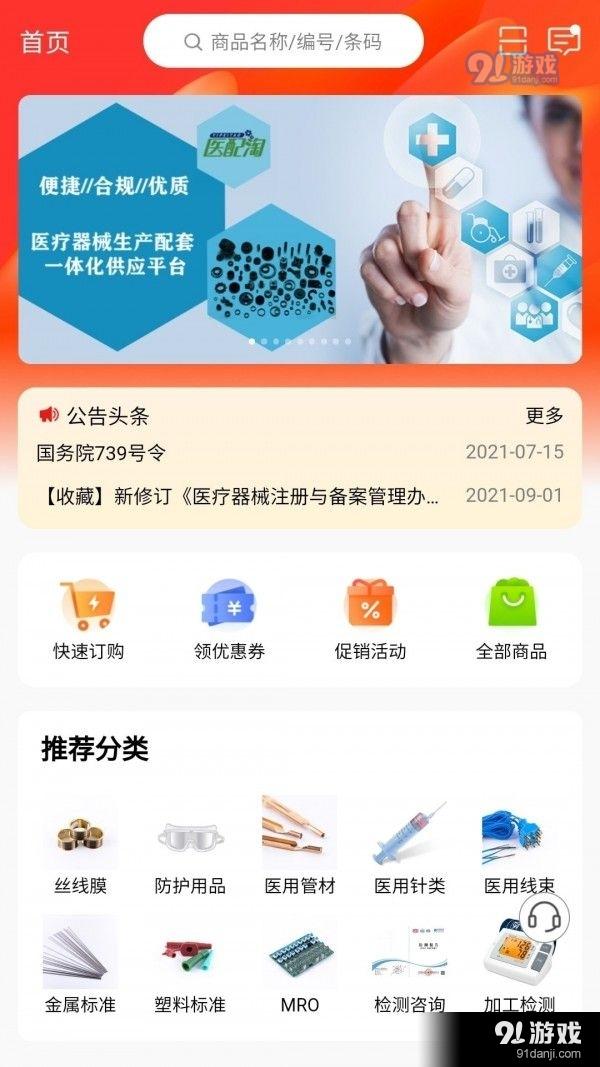The width and height of the screenshot is (600, 1067).
Task: Open the medical supply platform banner
Action: [x=300, y=228]
